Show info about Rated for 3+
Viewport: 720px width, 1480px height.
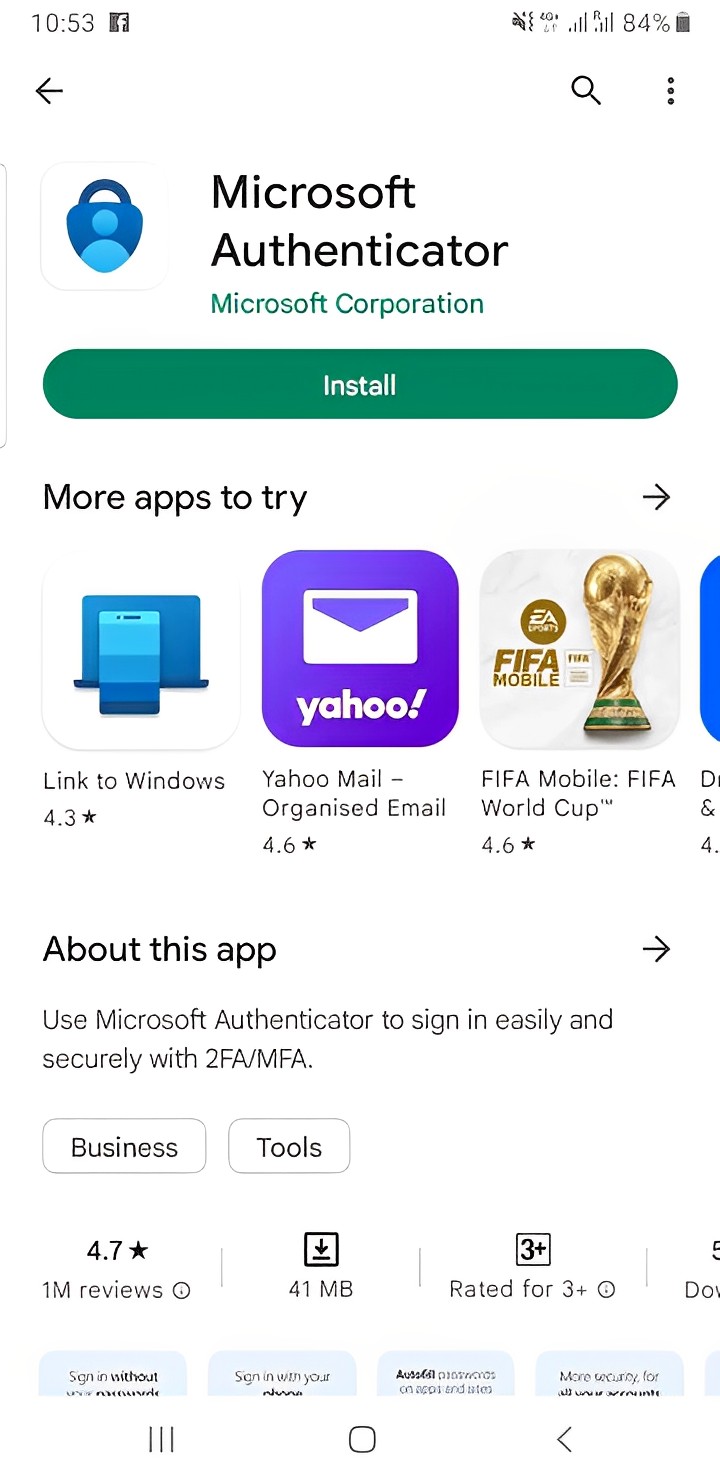tap(606, 1290)
